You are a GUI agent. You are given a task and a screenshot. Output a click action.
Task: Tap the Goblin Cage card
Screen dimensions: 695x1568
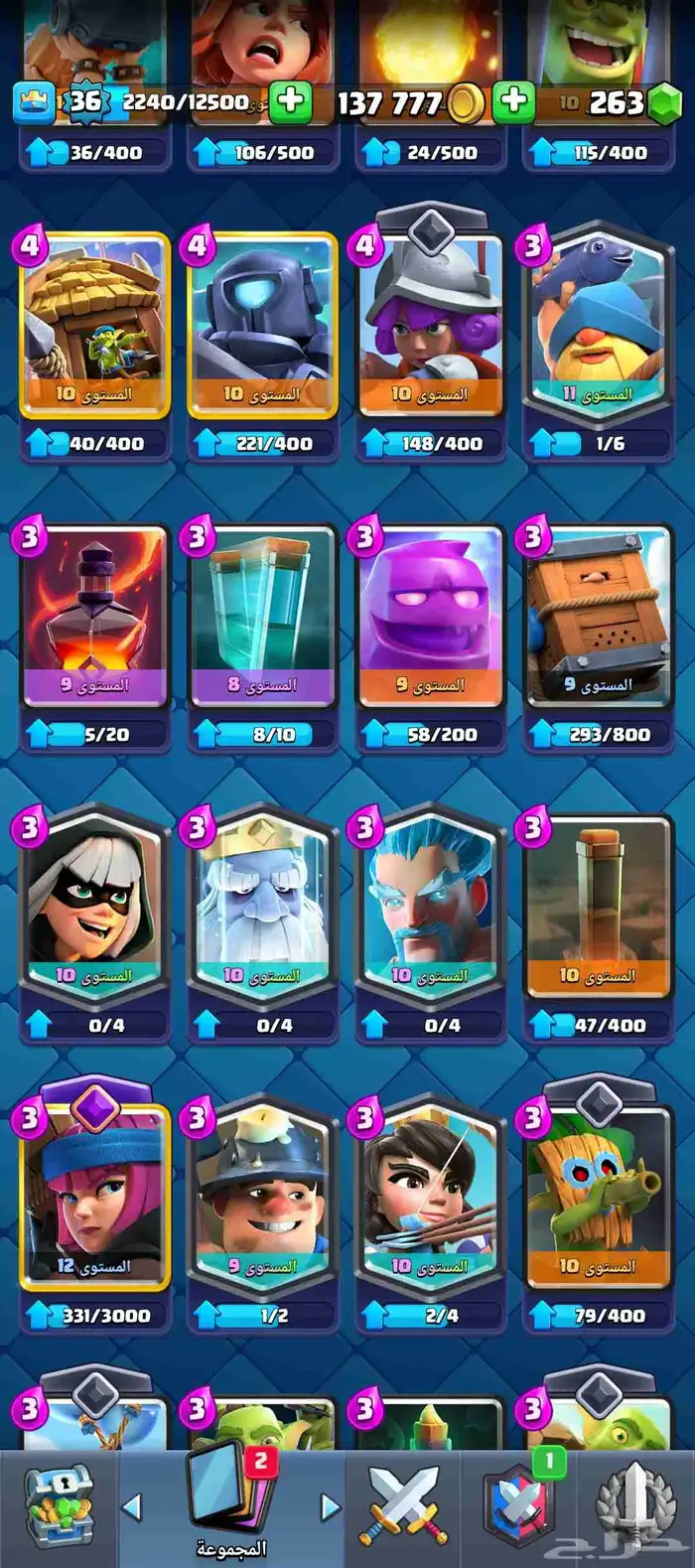coord(598,618)
